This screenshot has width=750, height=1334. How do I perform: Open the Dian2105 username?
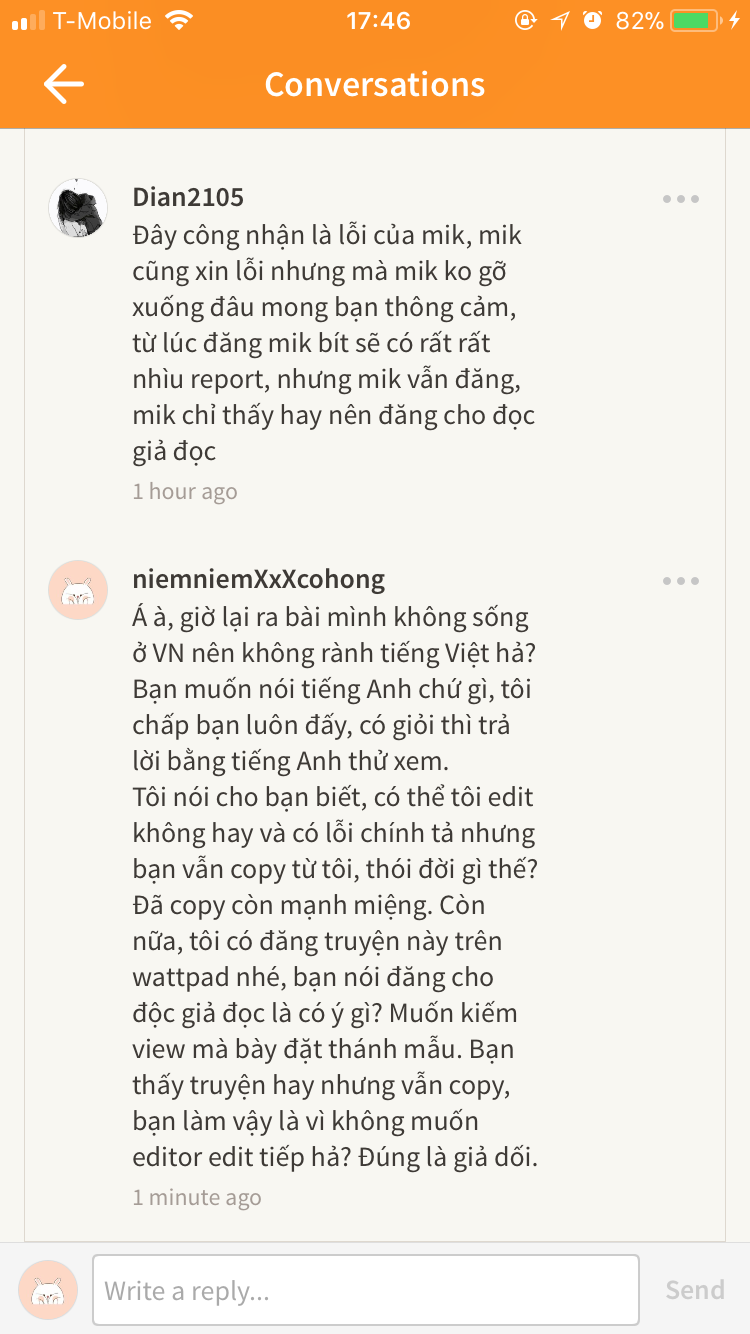coord(188,197)
